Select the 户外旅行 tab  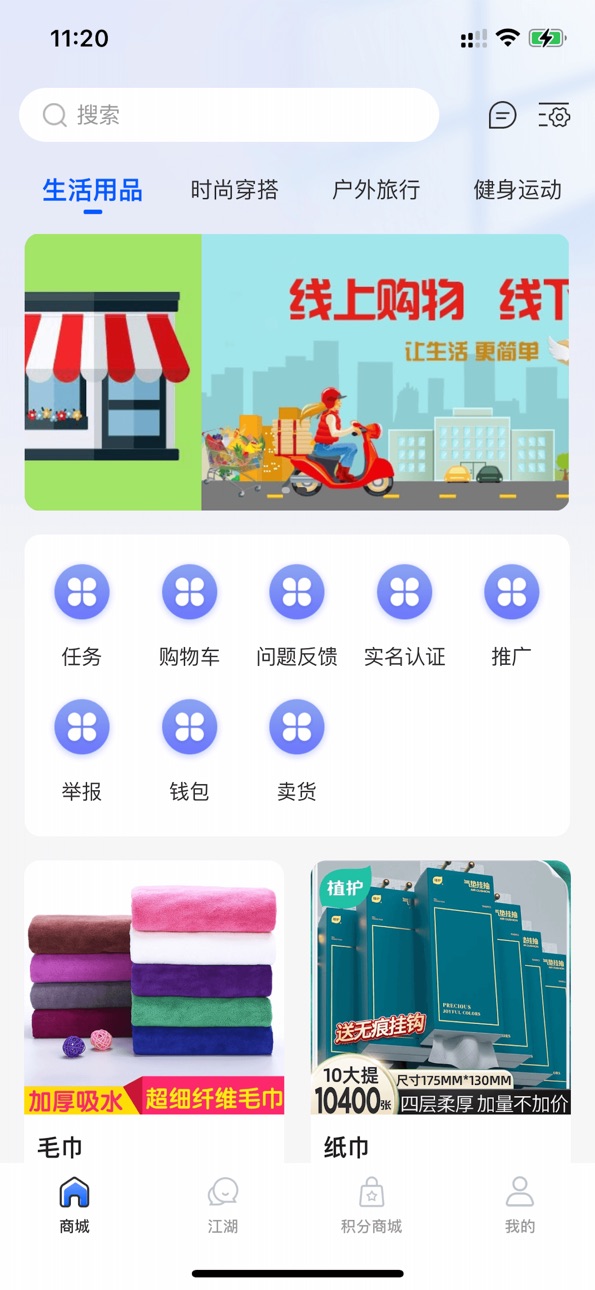[x=376, y=190]
